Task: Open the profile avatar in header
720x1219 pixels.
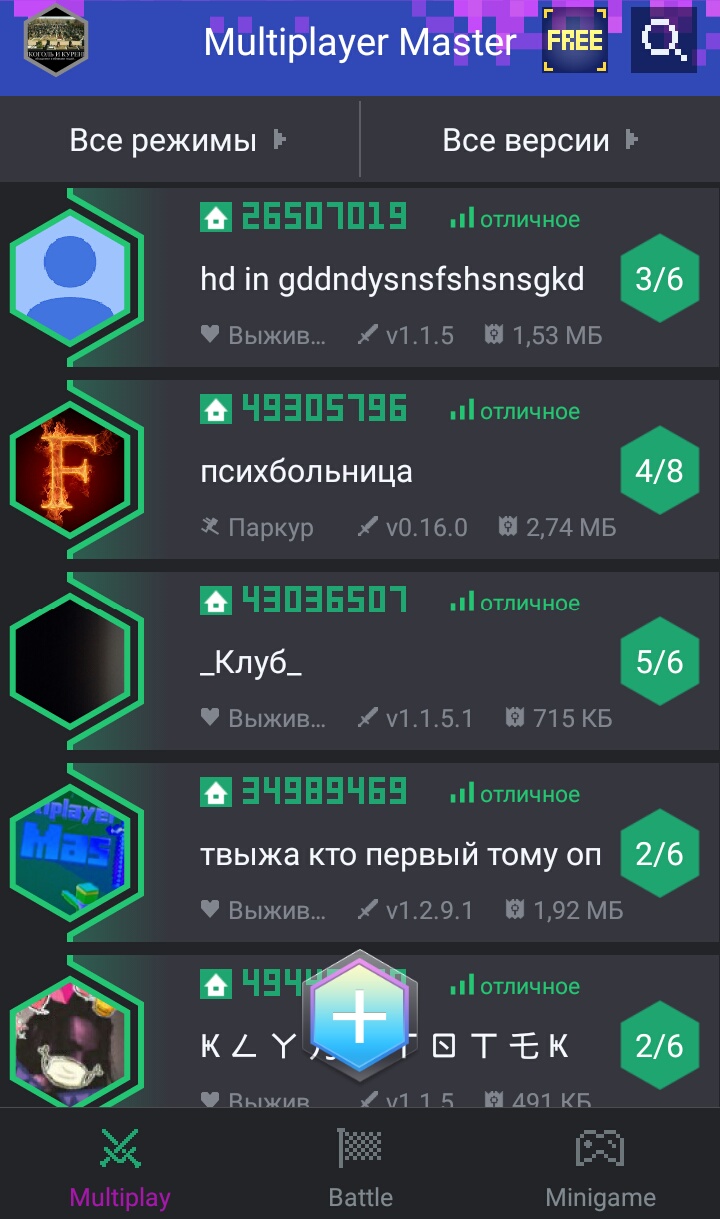Action: [x=56, y=40]
